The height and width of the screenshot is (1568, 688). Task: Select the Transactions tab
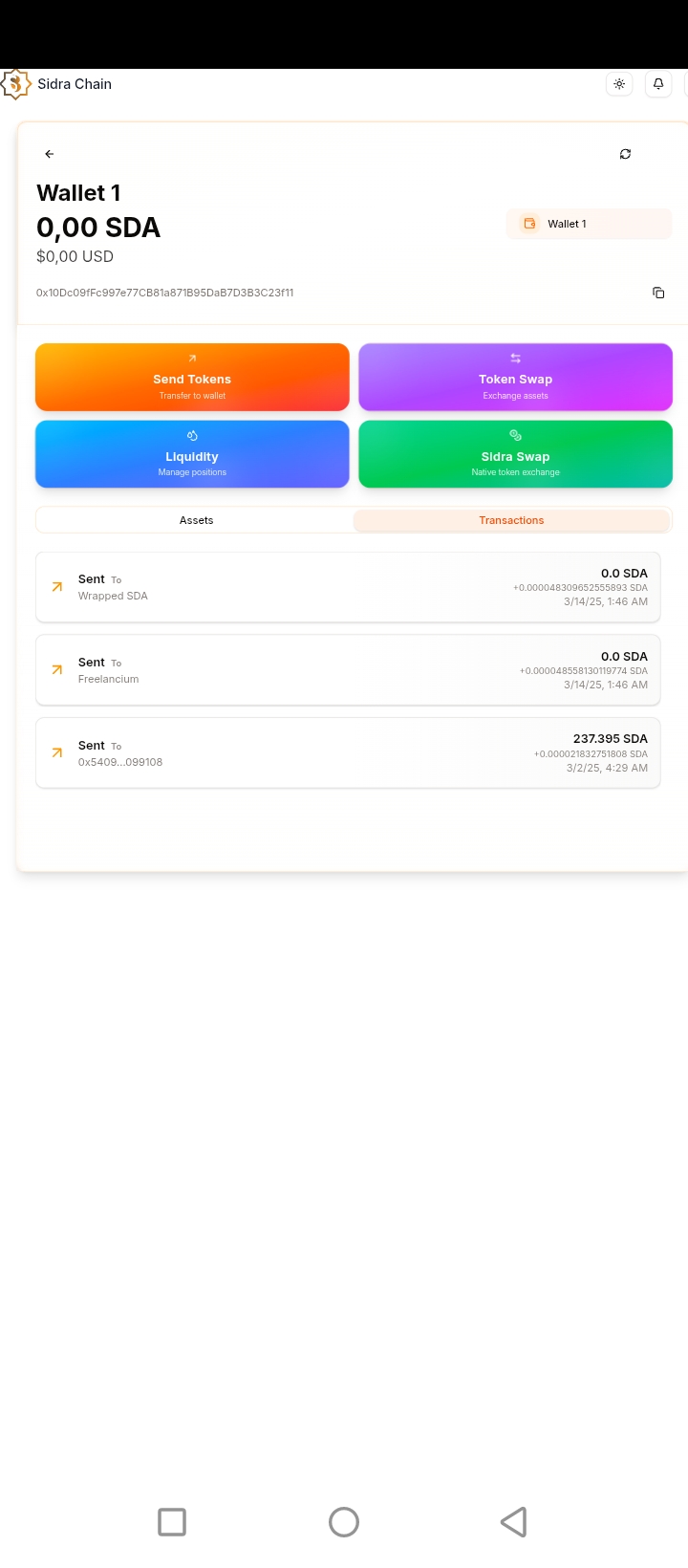[x=511, y=520]
